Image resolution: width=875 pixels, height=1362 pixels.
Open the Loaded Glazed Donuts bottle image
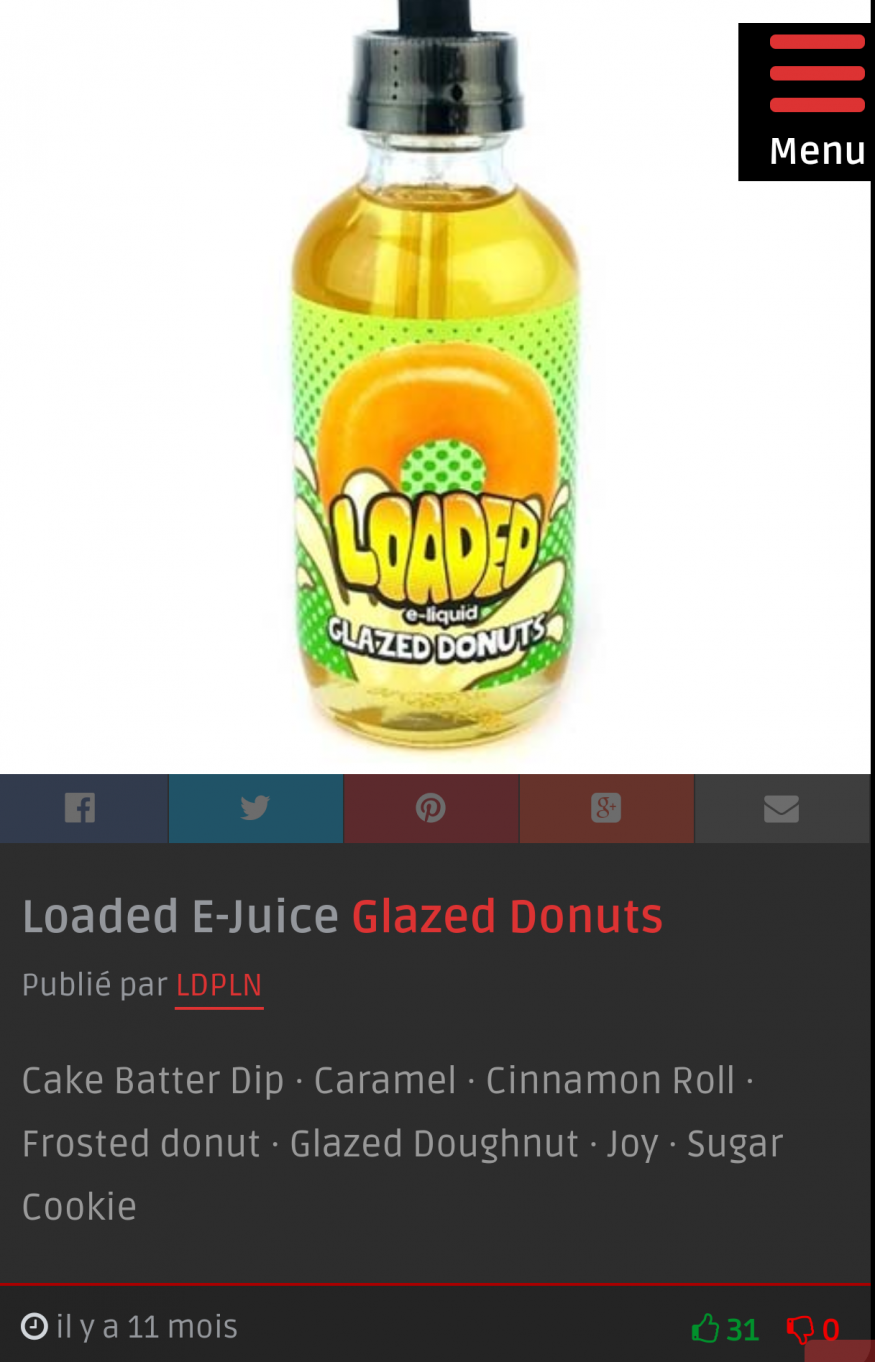click(436, 380)
